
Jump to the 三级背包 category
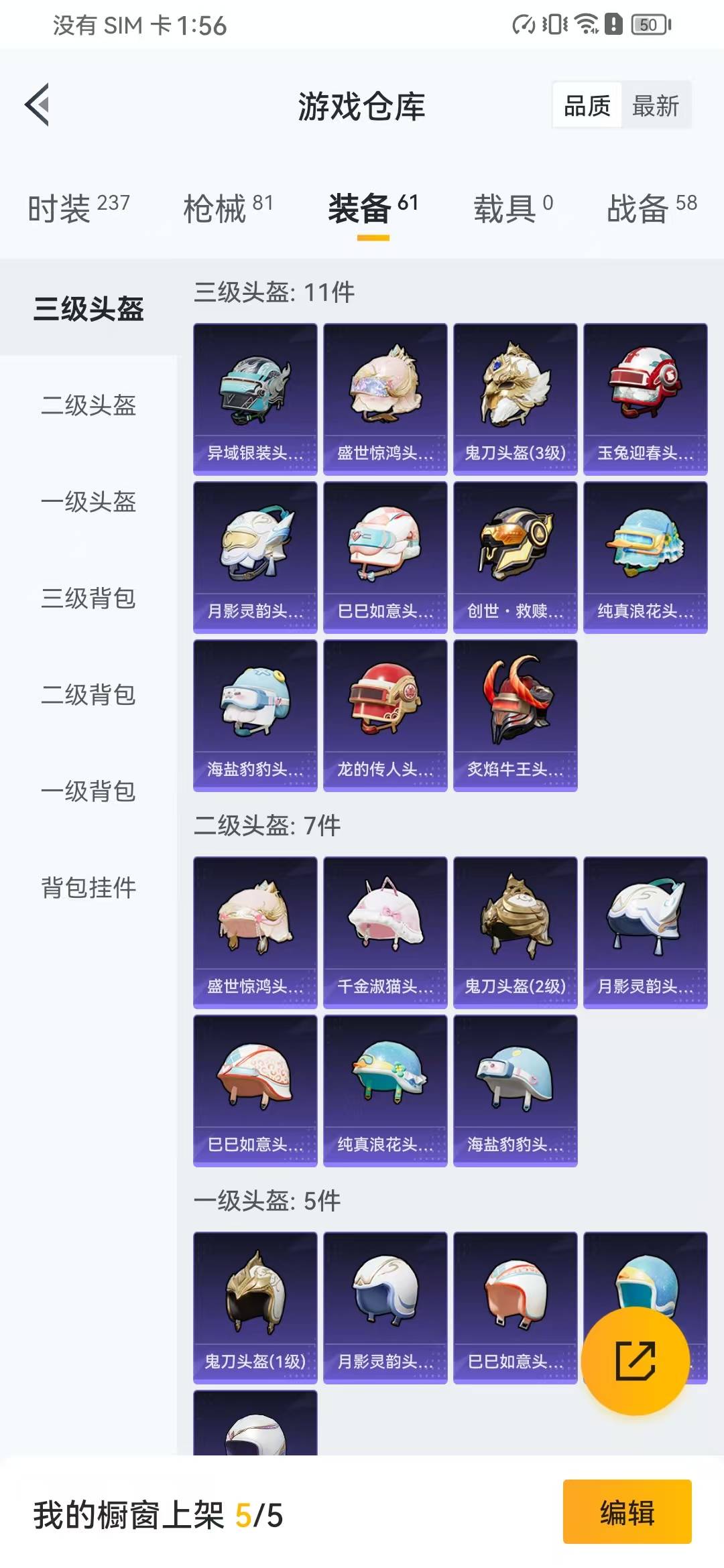[88, 598]
